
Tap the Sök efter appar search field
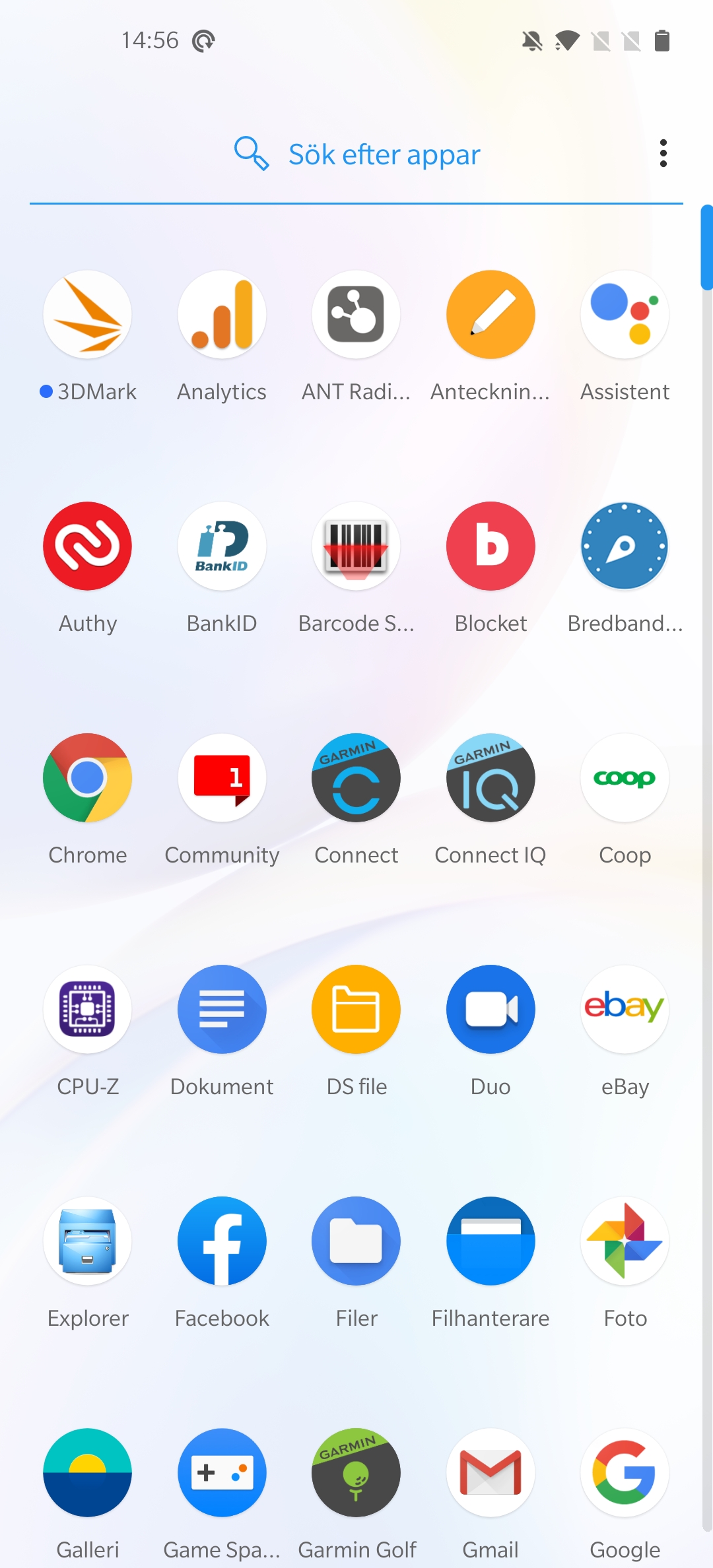point(383,154)
